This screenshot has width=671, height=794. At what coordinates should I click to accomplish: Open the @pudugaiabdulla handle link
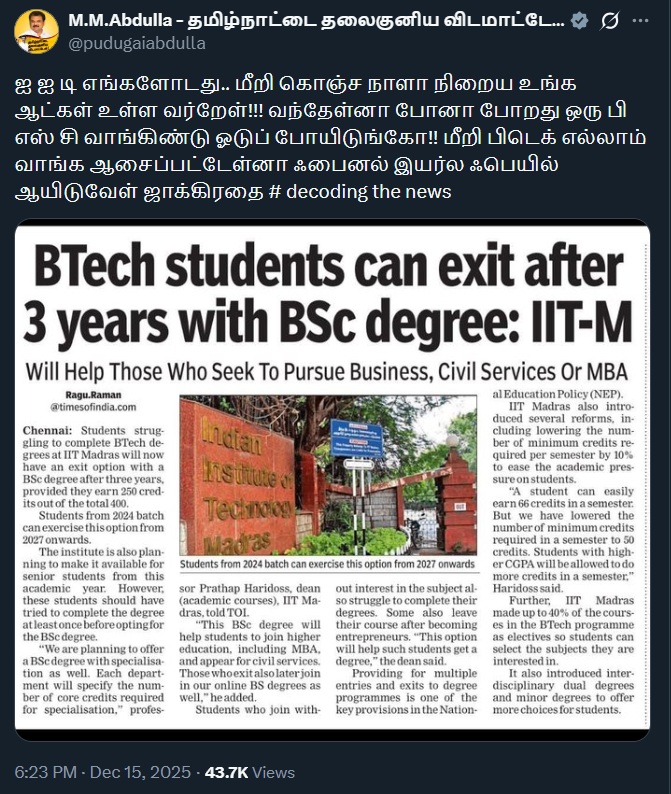coord(137,43)
